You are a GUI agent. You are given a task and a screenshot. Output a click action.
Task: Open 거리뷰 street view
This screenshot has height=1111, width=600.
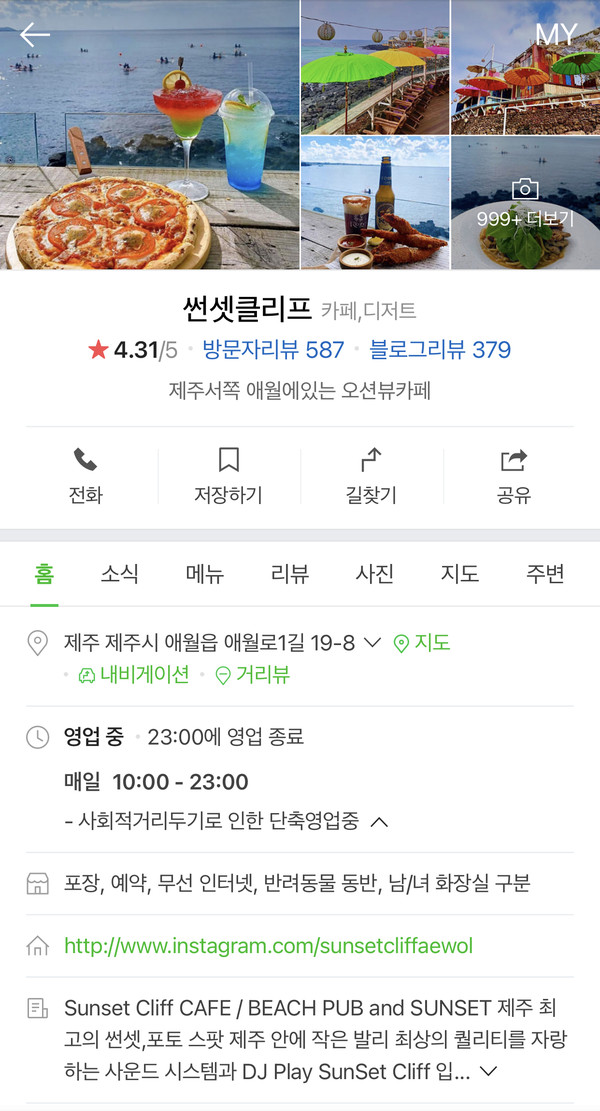coord(253,675)
